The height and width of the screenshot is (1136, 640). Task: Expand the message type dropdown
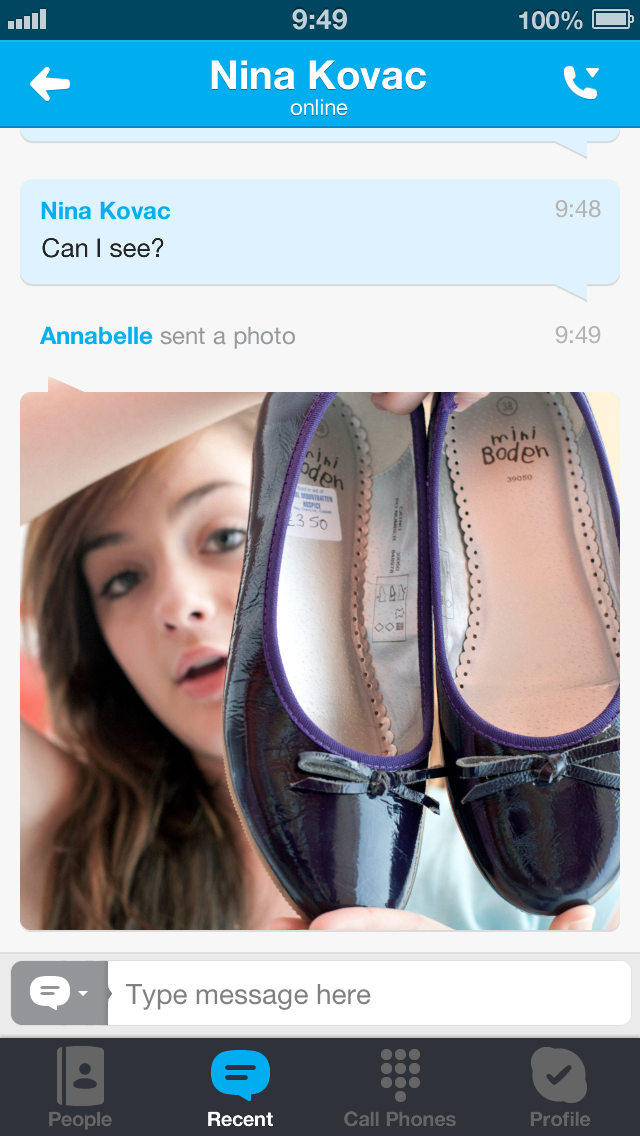(x=59, y=994)
